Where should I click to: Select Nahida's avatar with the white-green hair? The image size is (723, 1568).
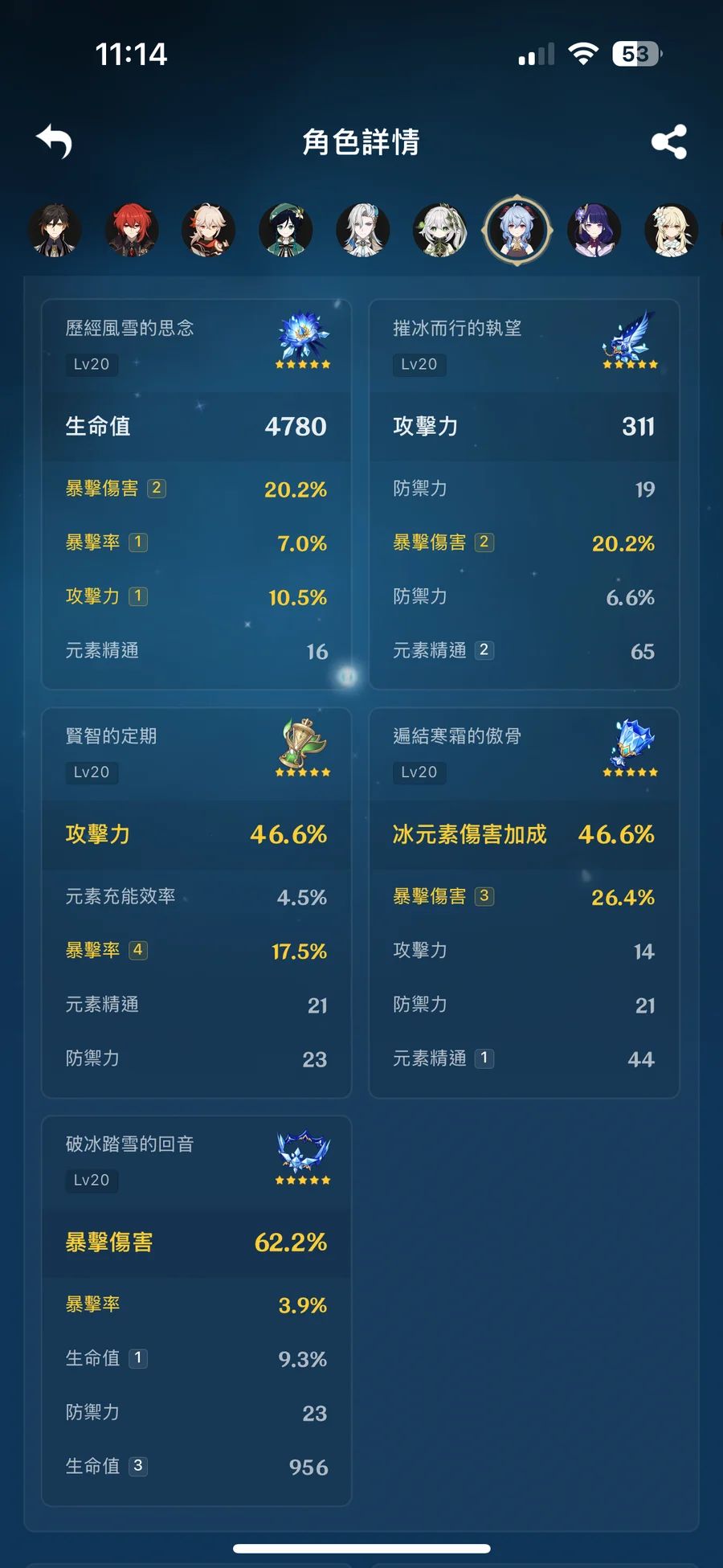(440, 231)
